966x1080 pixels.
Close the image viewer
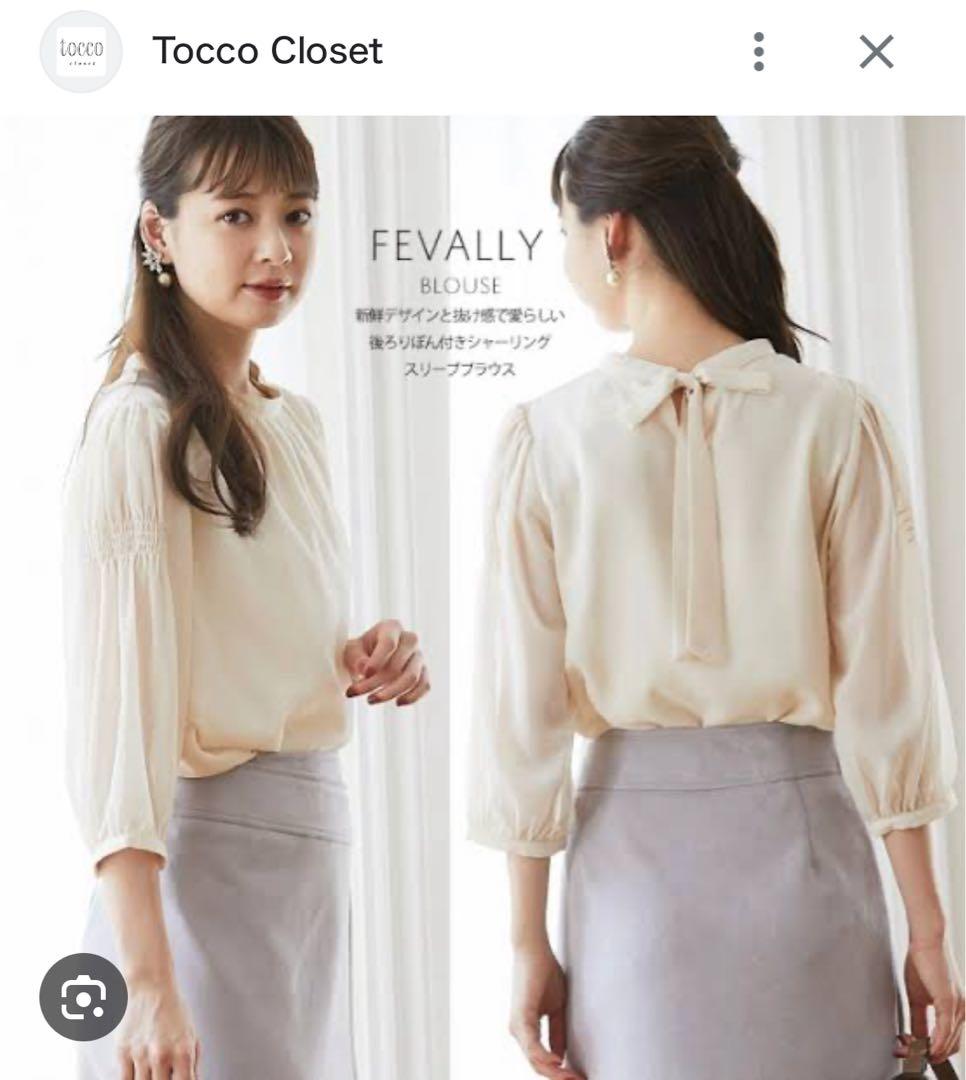pos(876,51)
